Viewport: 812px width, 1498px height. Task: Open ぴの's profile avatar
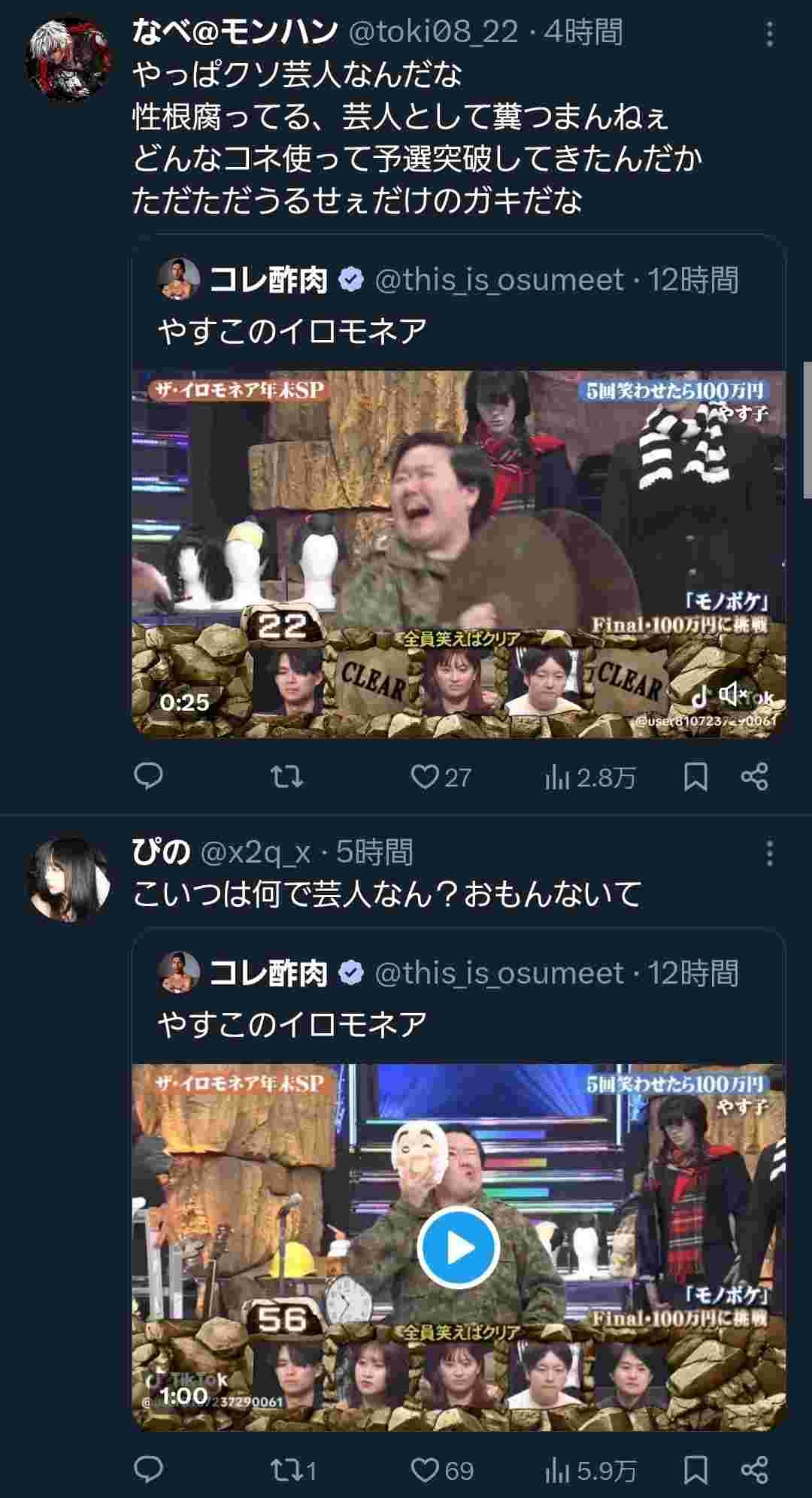(x=68, y=880)
